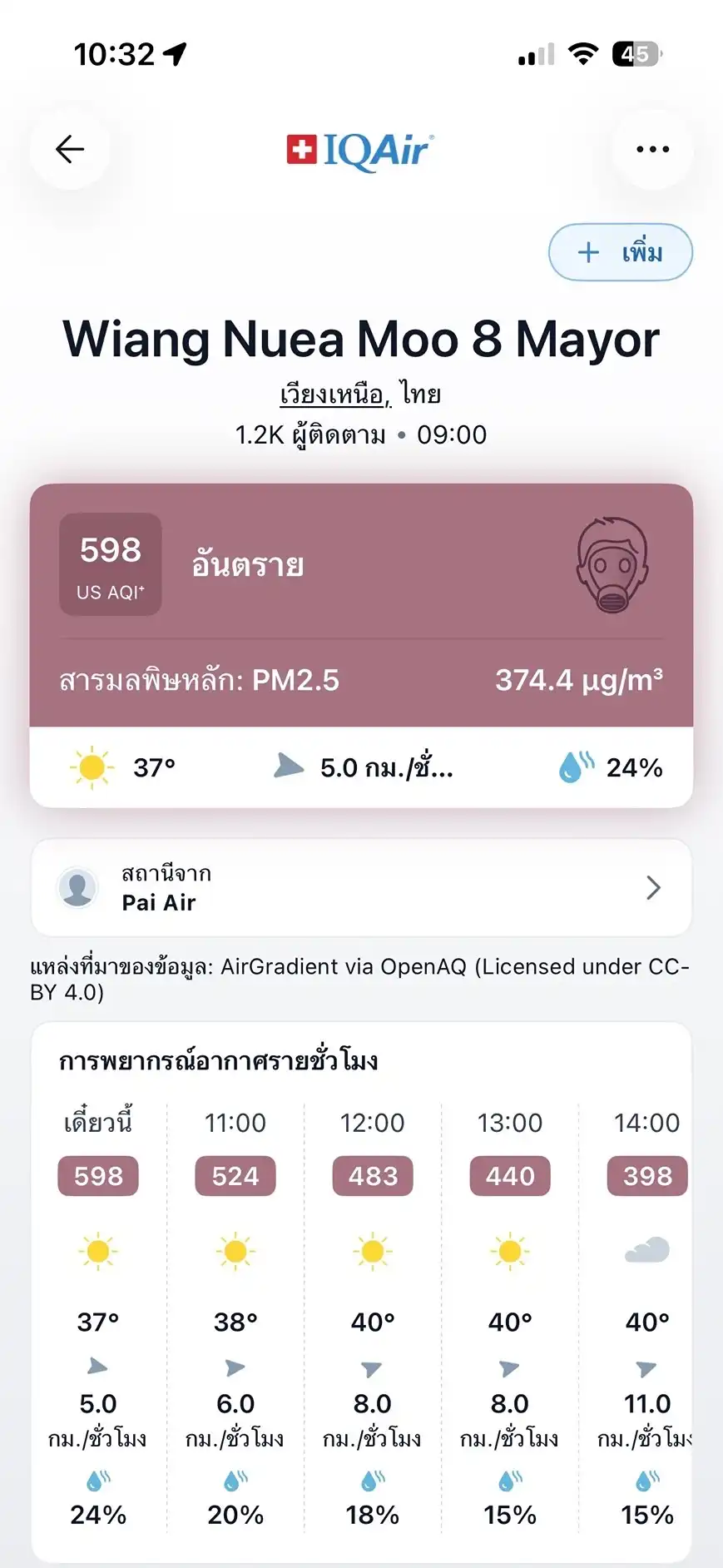
Task: Tap the back arrow to return
Action: (x=70, y=149)
